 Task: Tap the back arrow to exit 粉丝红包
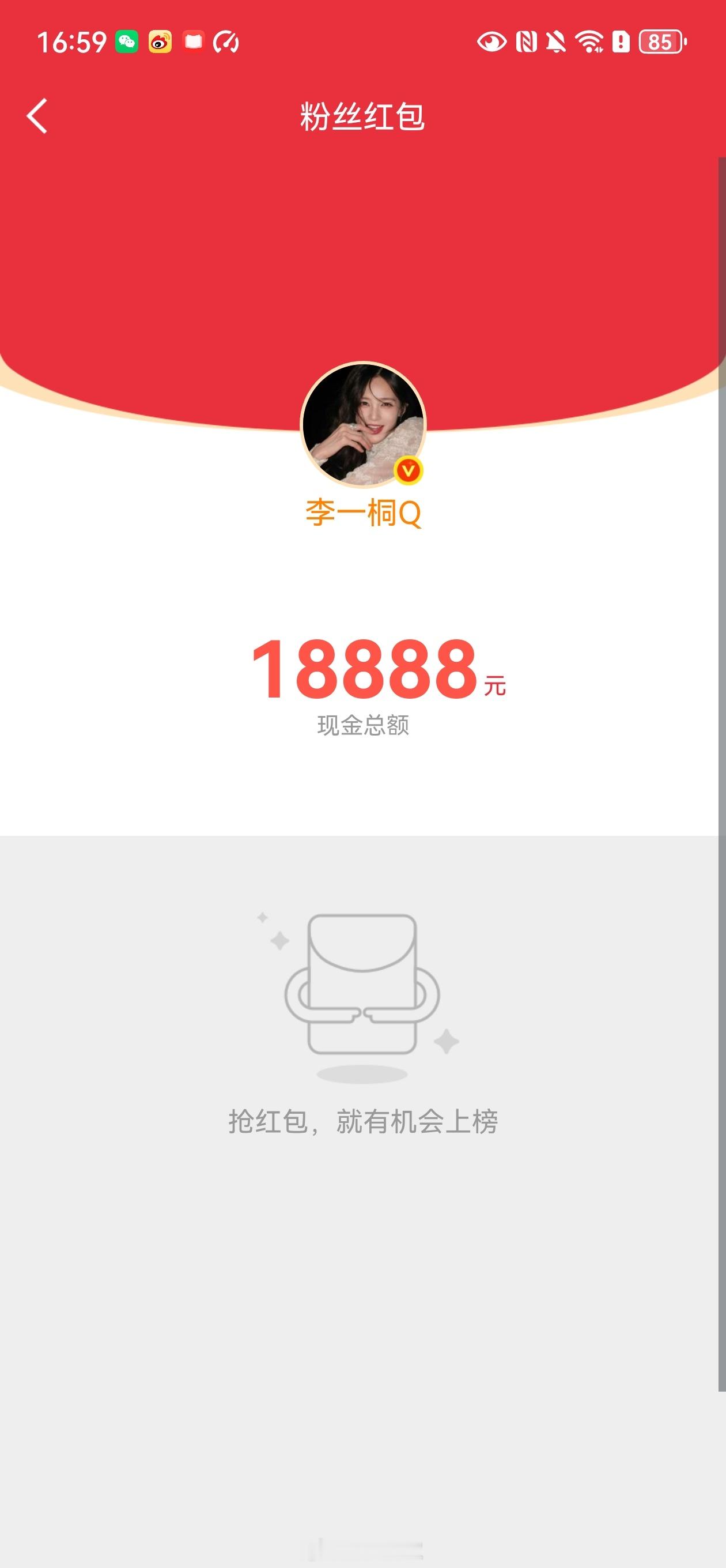tap(37, 116)
